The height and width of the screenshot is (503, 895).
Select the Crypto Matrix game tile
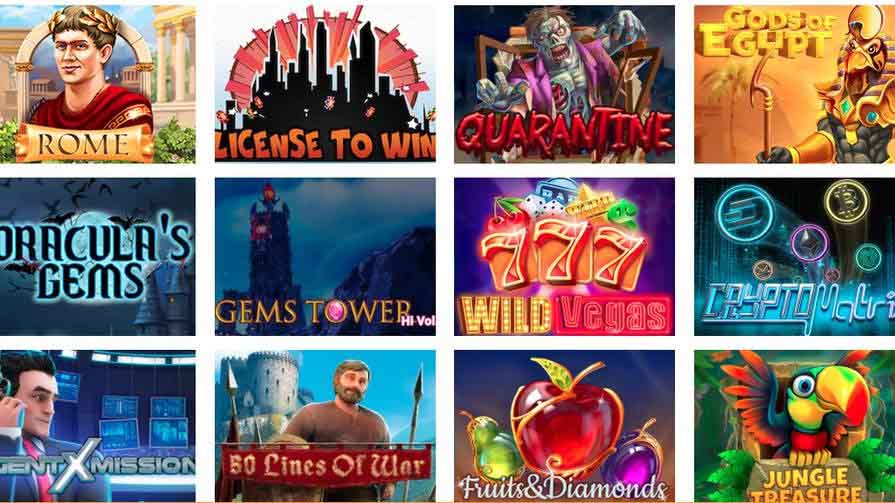tap(794, 257)
